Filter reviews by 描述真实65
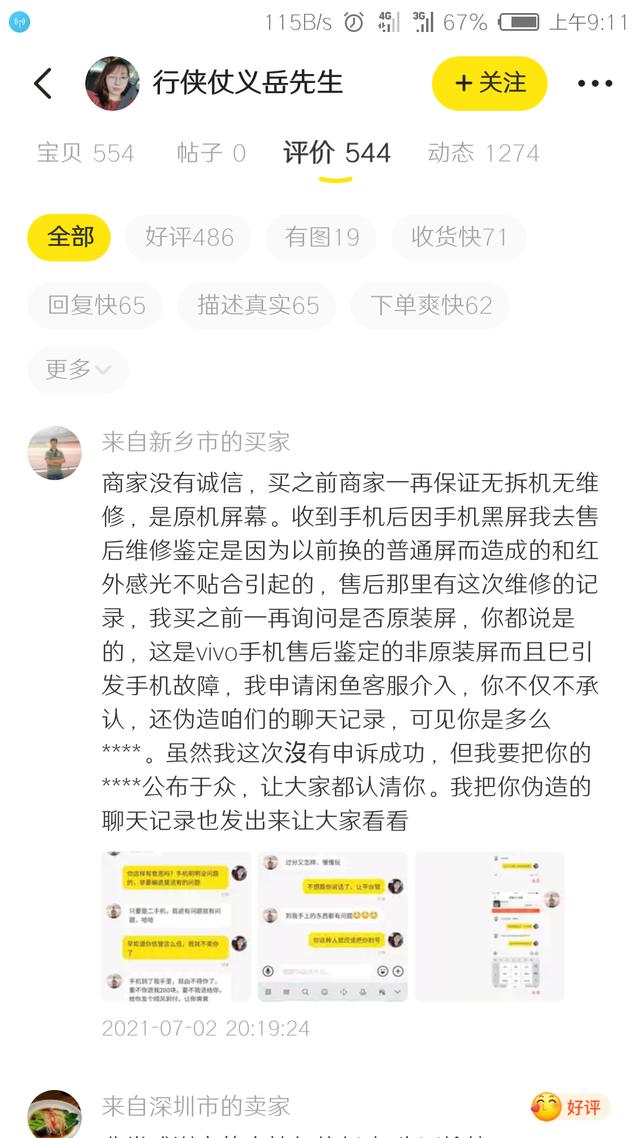 point(258,306)
